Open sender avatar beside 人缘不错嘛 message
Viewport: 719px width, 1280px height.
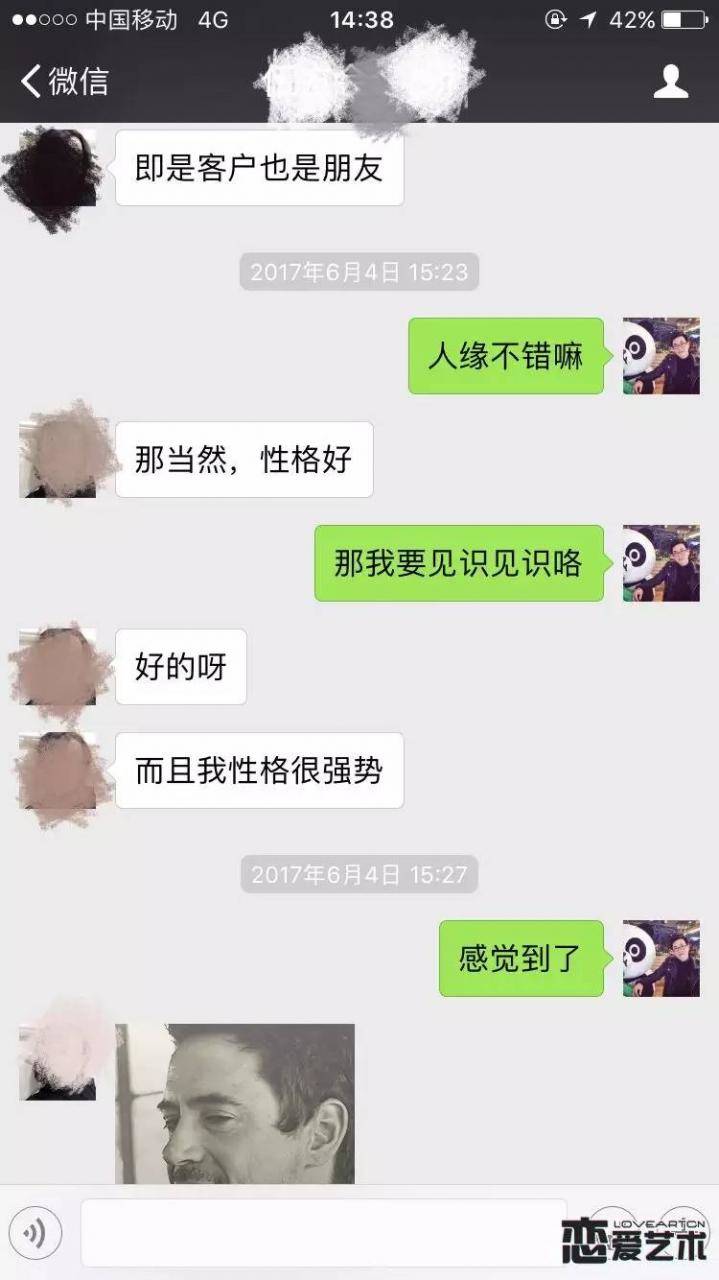click(661, 356)
